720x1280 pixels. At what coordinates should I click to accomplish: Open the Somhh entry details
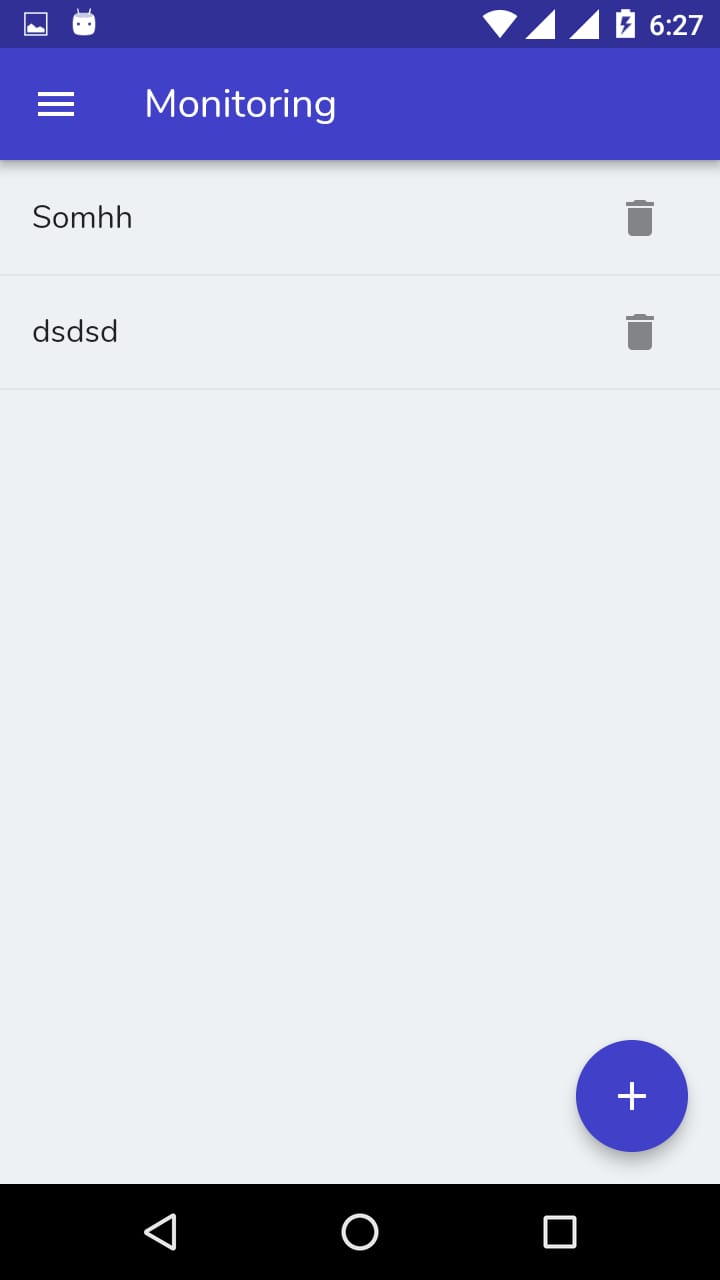[83, 216]
